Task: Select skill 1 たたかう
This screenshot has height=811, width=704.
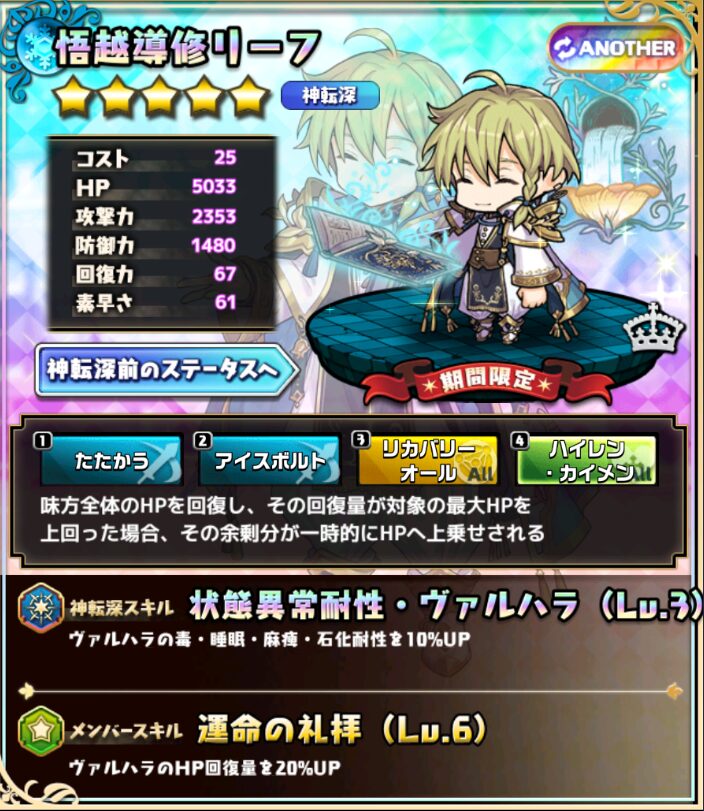Action: pos(111,461)
